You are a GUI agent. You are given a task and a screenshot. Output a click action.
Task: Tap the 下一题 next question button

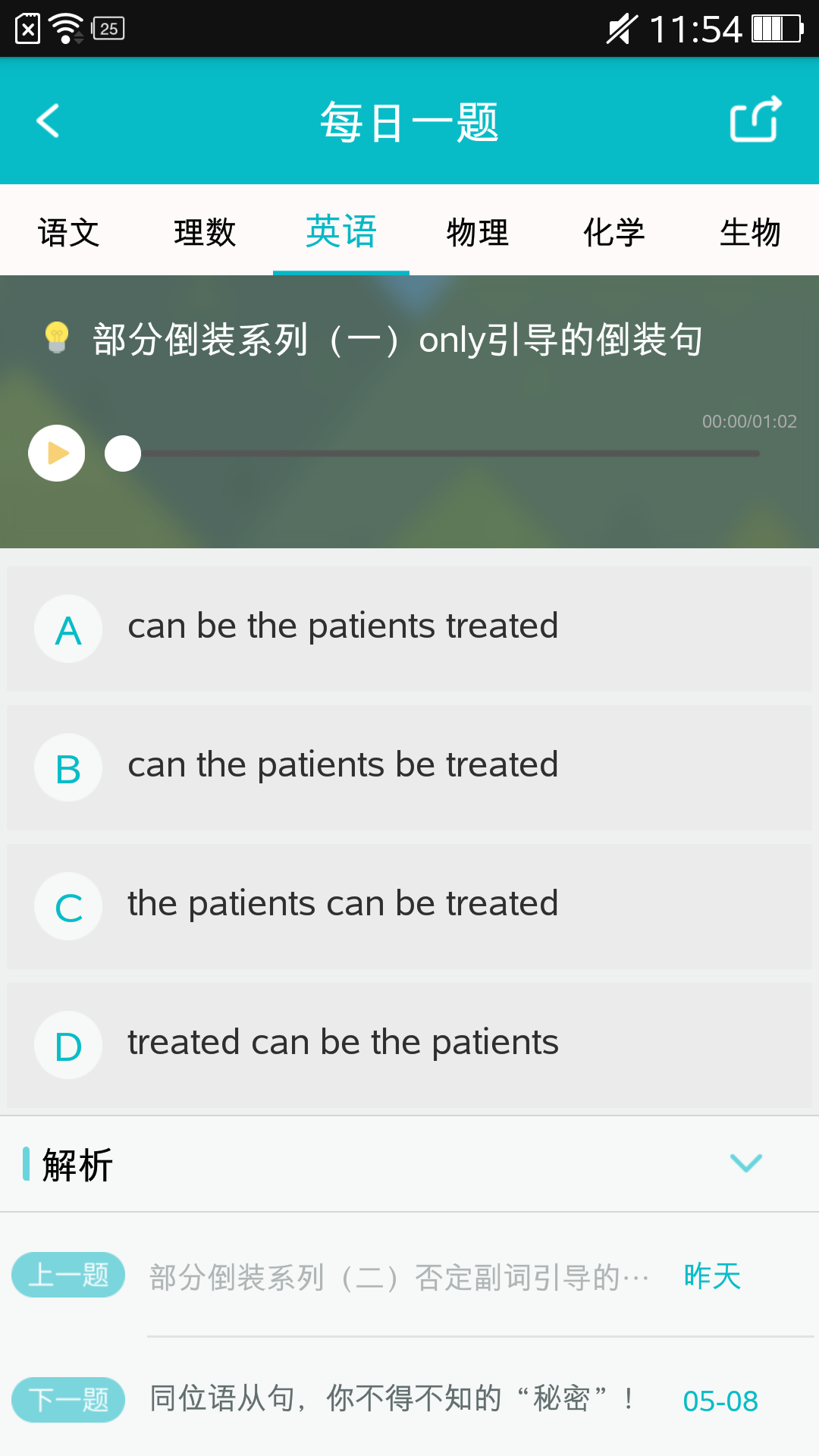coord(68,1401)
